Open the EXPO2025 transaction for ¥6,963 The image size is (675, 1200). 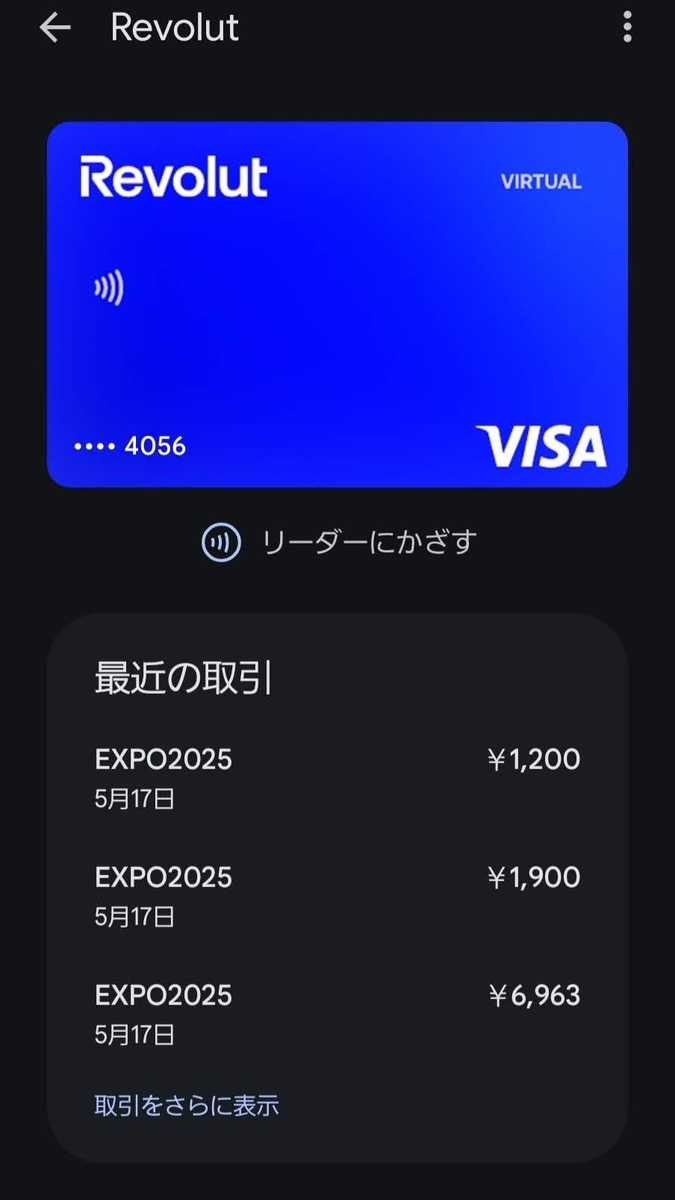tap(337, 1014)
